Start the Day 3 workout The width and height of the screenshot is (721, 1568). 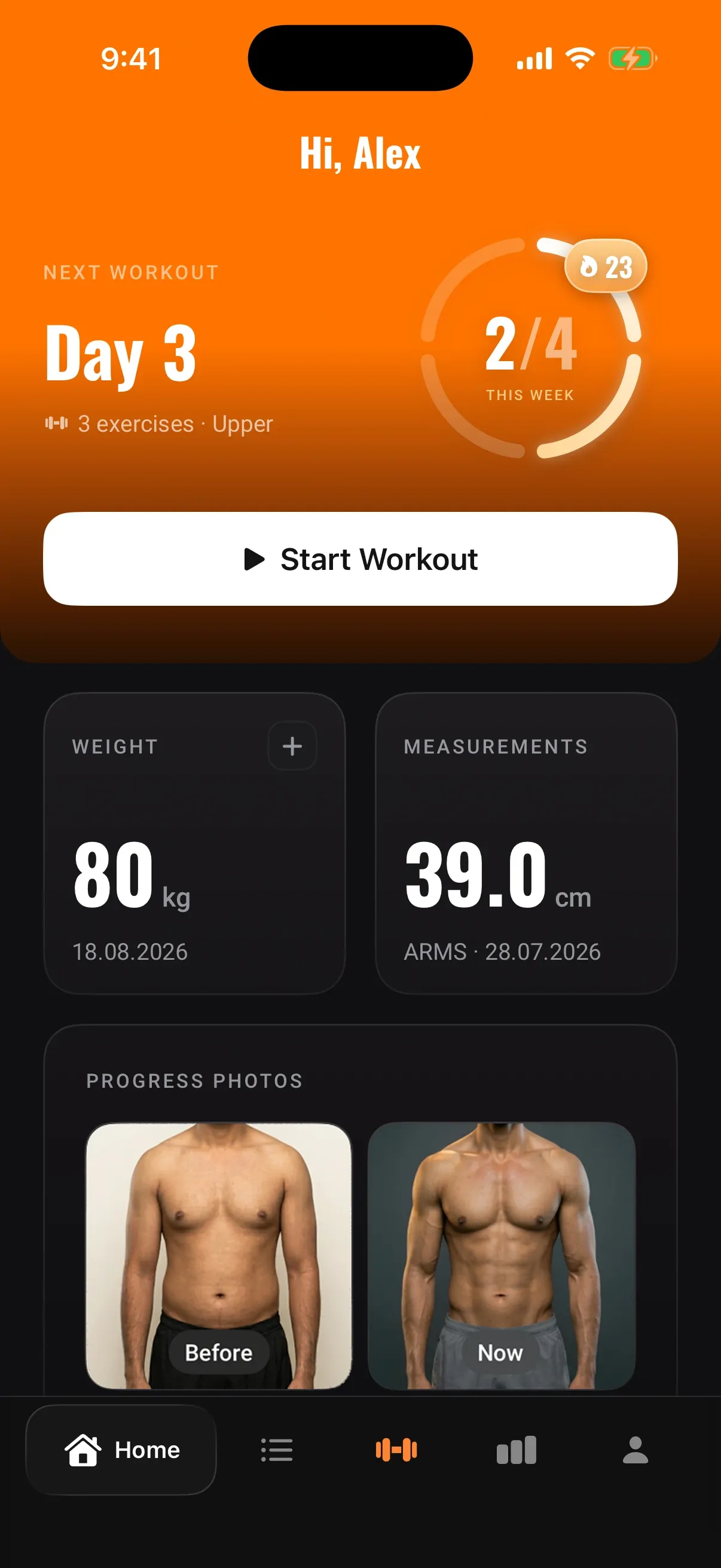tap(360, 559)
